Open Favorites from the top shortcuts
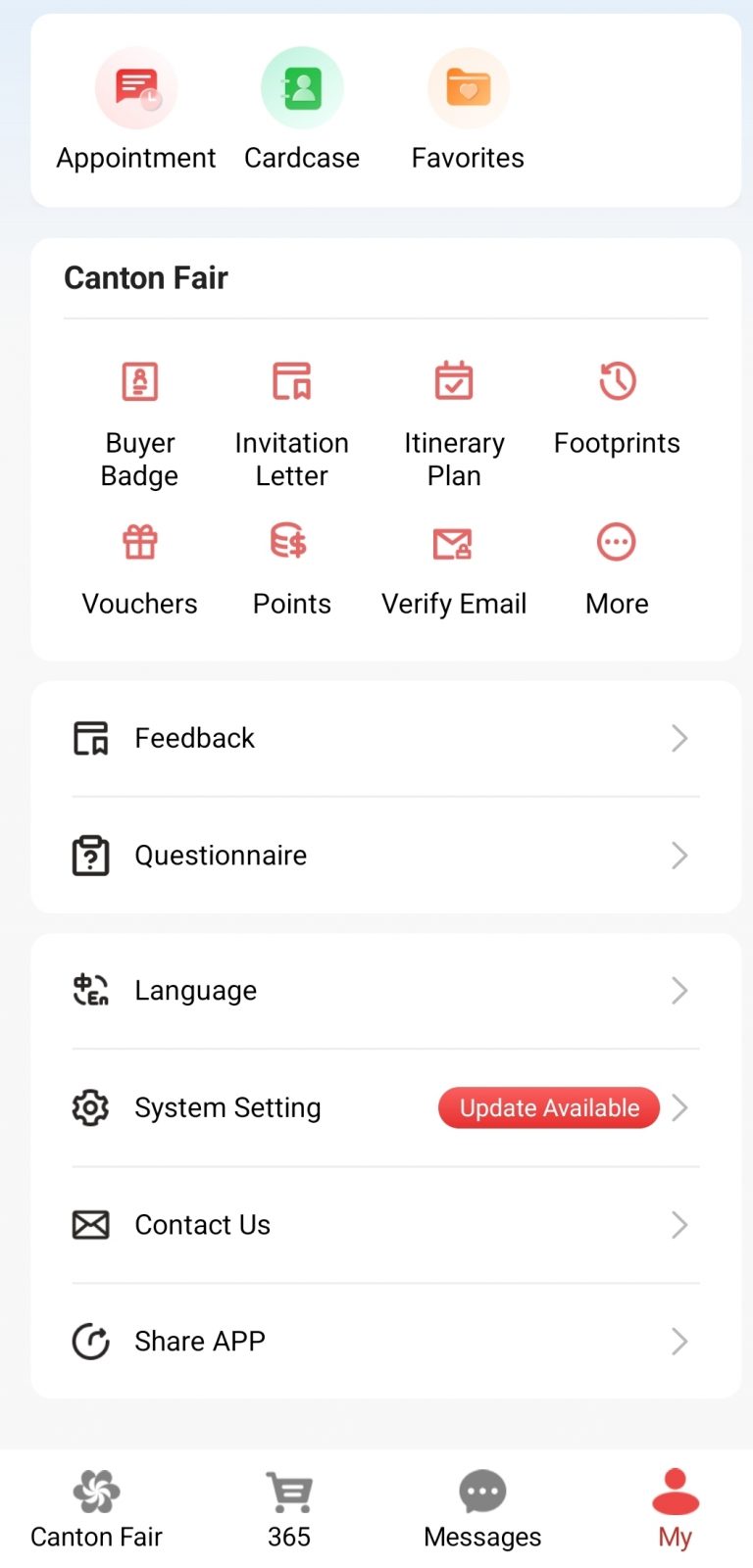 pyautogui.click(x=468, y=87)
